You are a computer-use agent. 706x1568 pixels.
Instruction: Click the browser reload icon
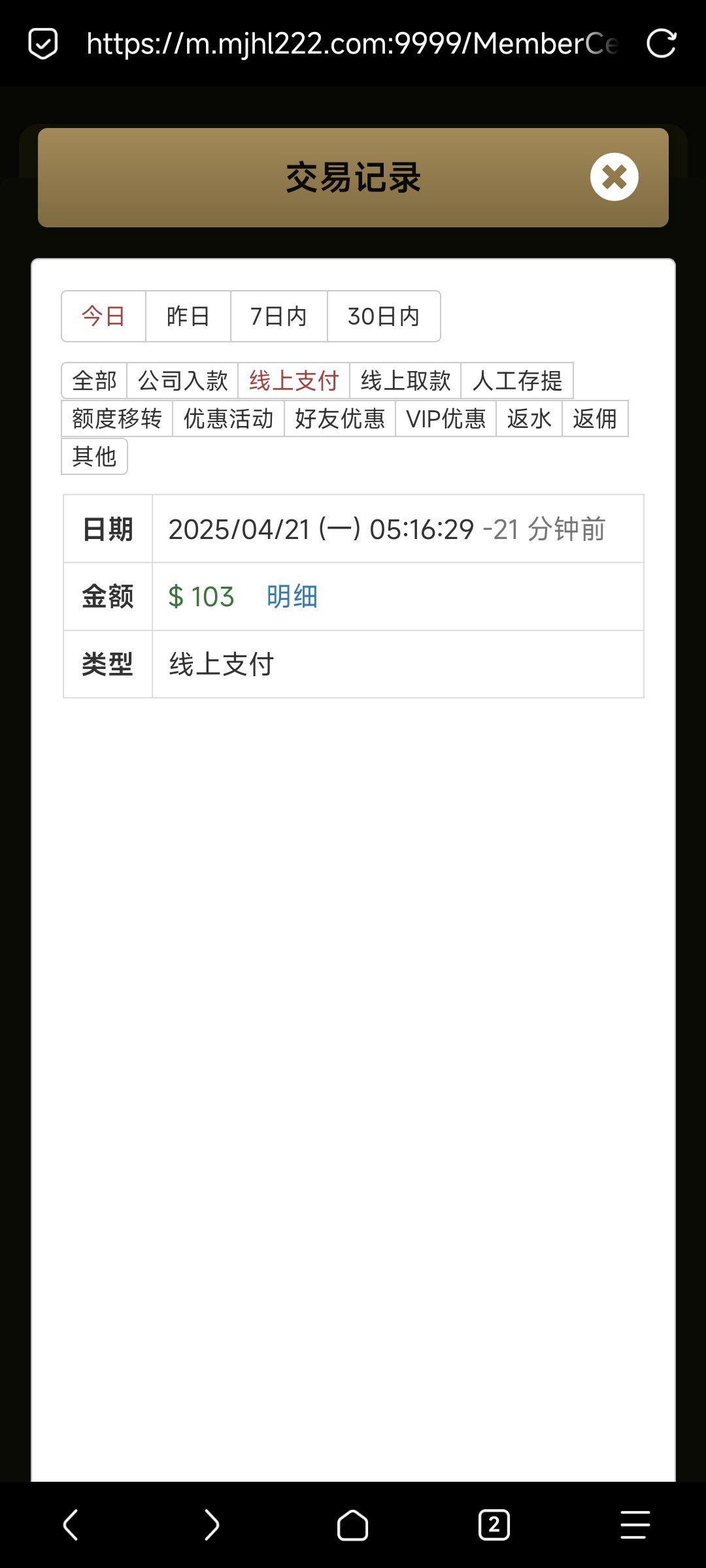click(662, 44)
